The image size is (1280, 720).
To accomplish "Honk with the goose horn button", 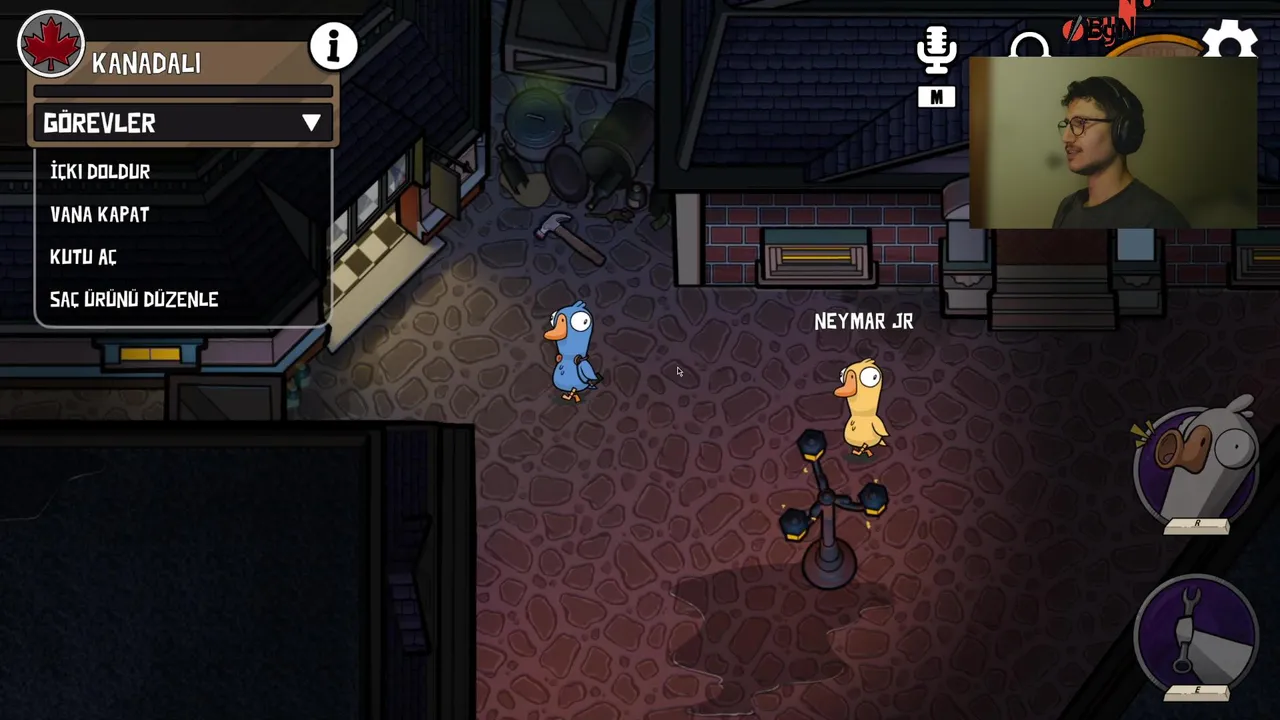I will click(x=1196, y=463).
